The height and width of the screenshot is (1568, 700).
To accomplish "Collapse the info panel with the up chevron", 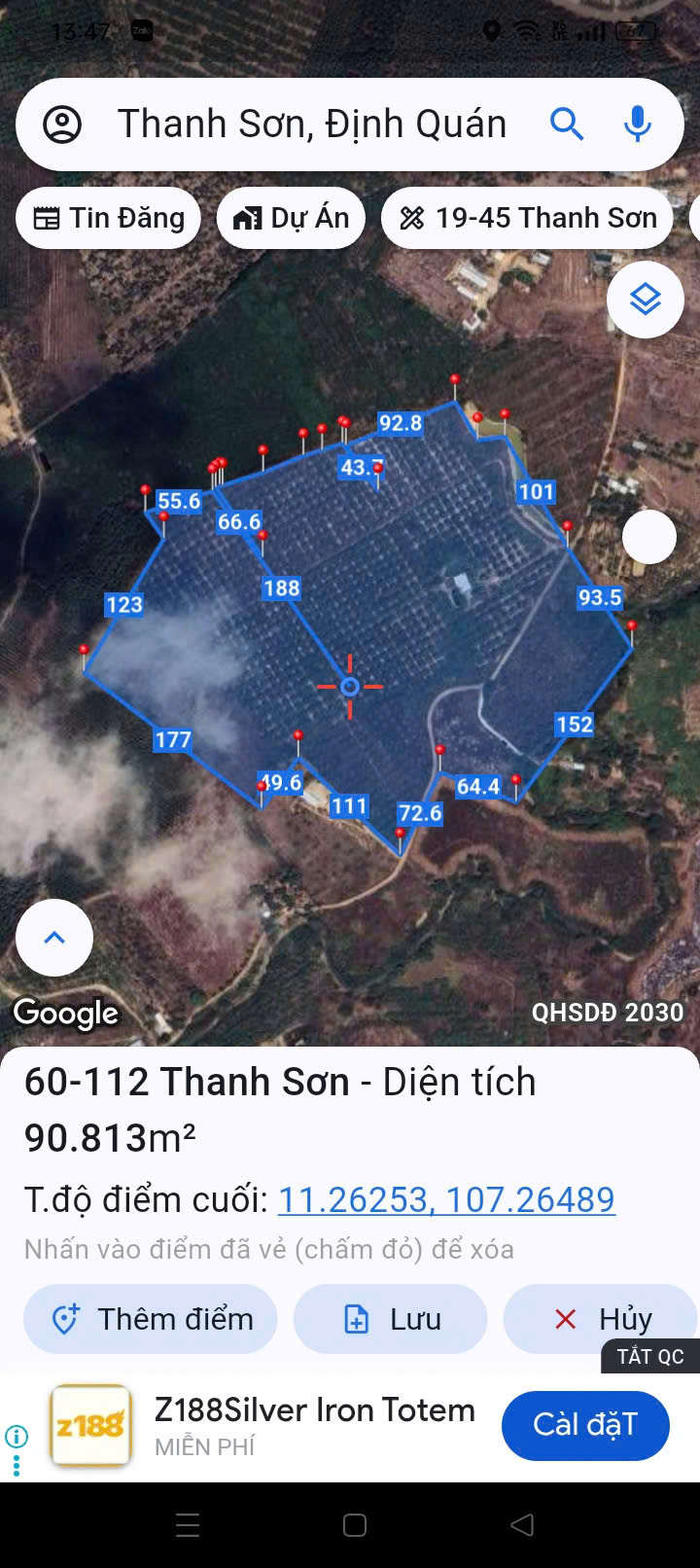I will coord(53,937).
